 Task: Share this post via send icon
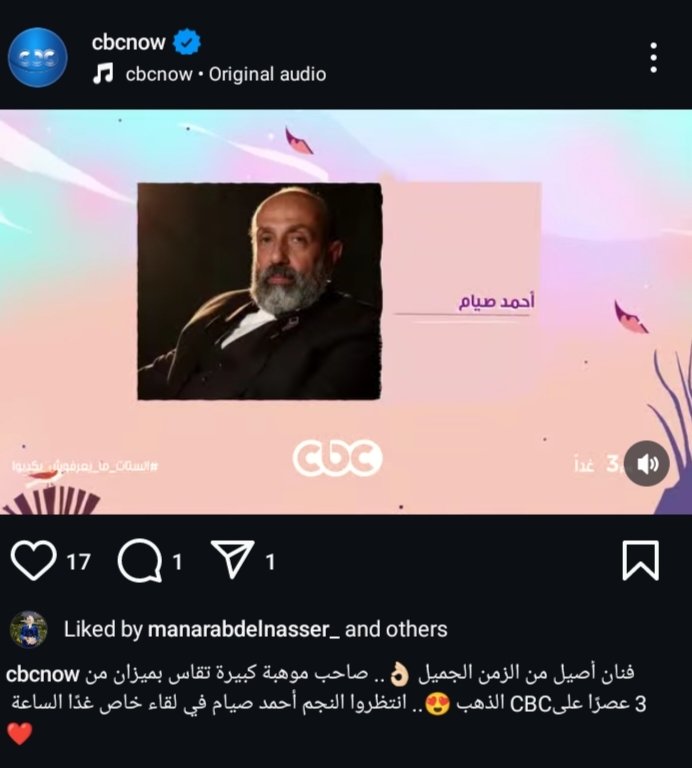pyautogui.click(x=232, y=561)
